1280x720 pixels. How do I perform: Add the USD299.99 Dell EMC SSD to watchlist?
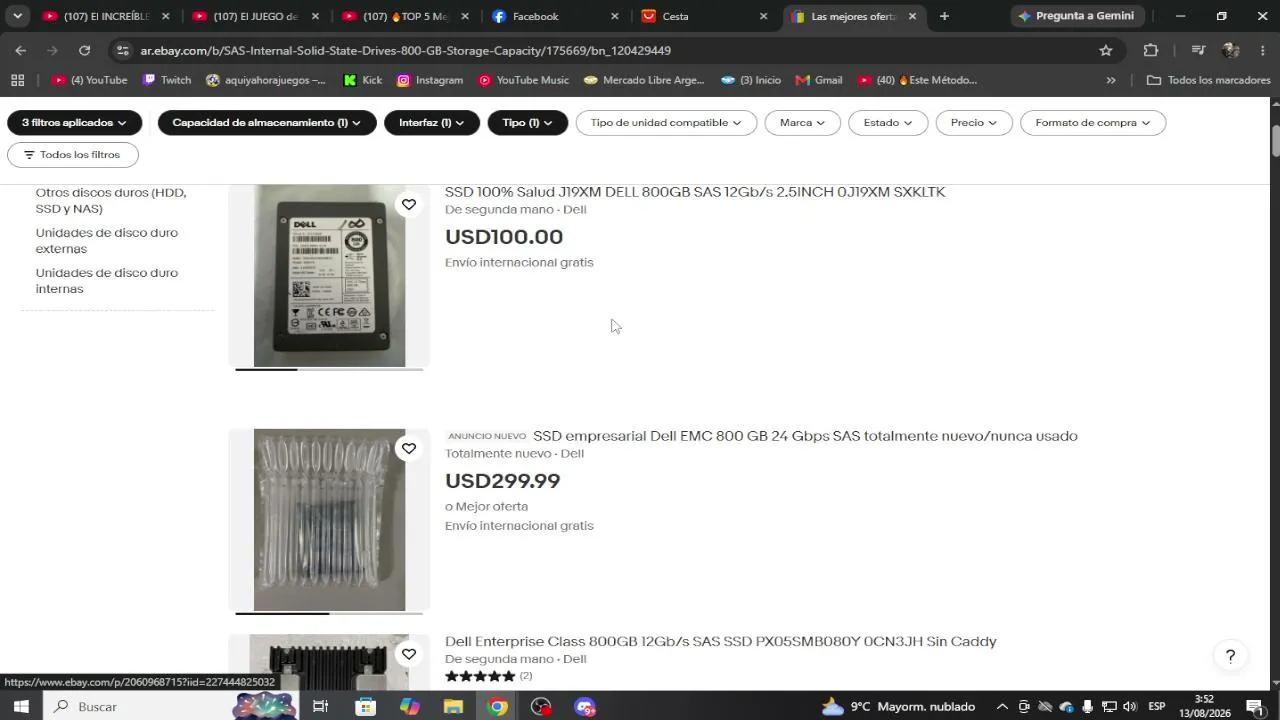click(409, 449)
